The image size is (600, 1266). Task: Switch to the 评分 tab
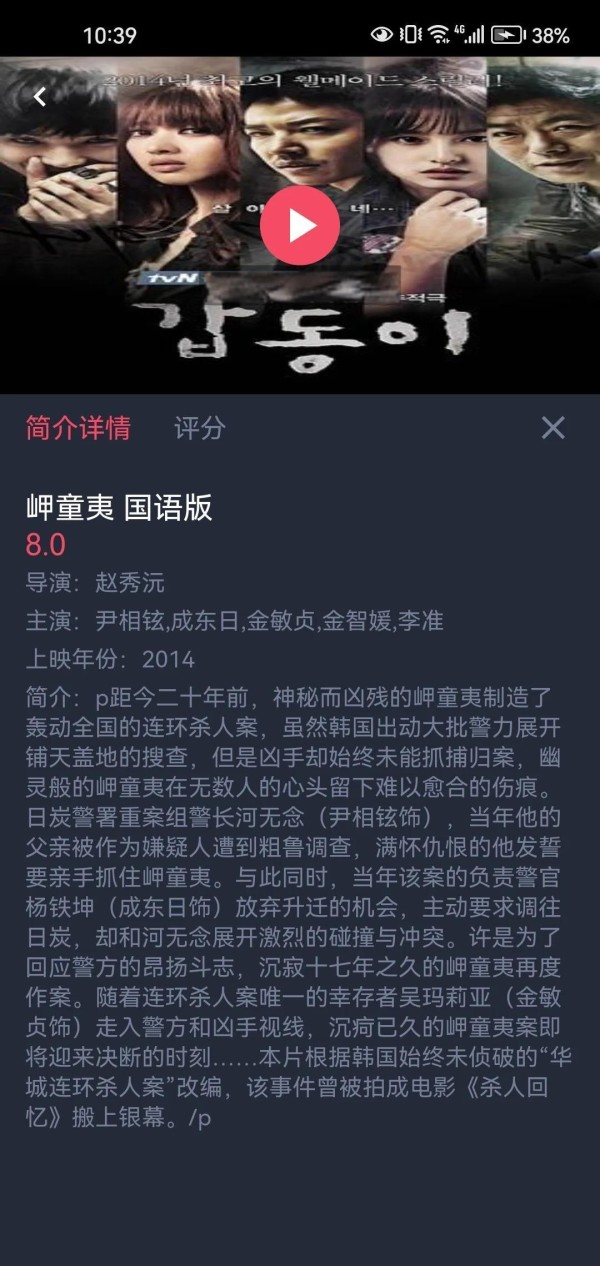click(199, 428)
